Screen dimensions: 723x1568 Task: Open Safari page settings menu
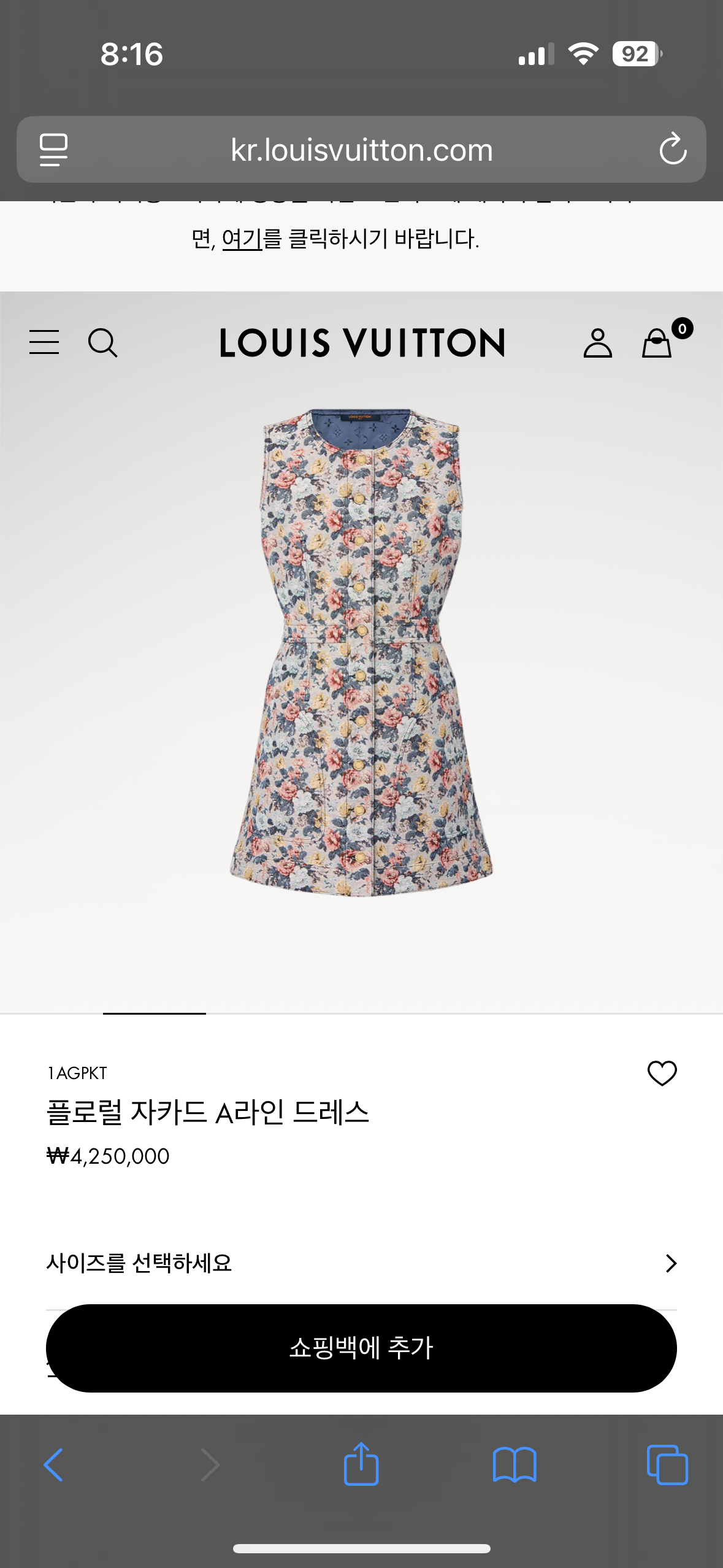point(53,150)
